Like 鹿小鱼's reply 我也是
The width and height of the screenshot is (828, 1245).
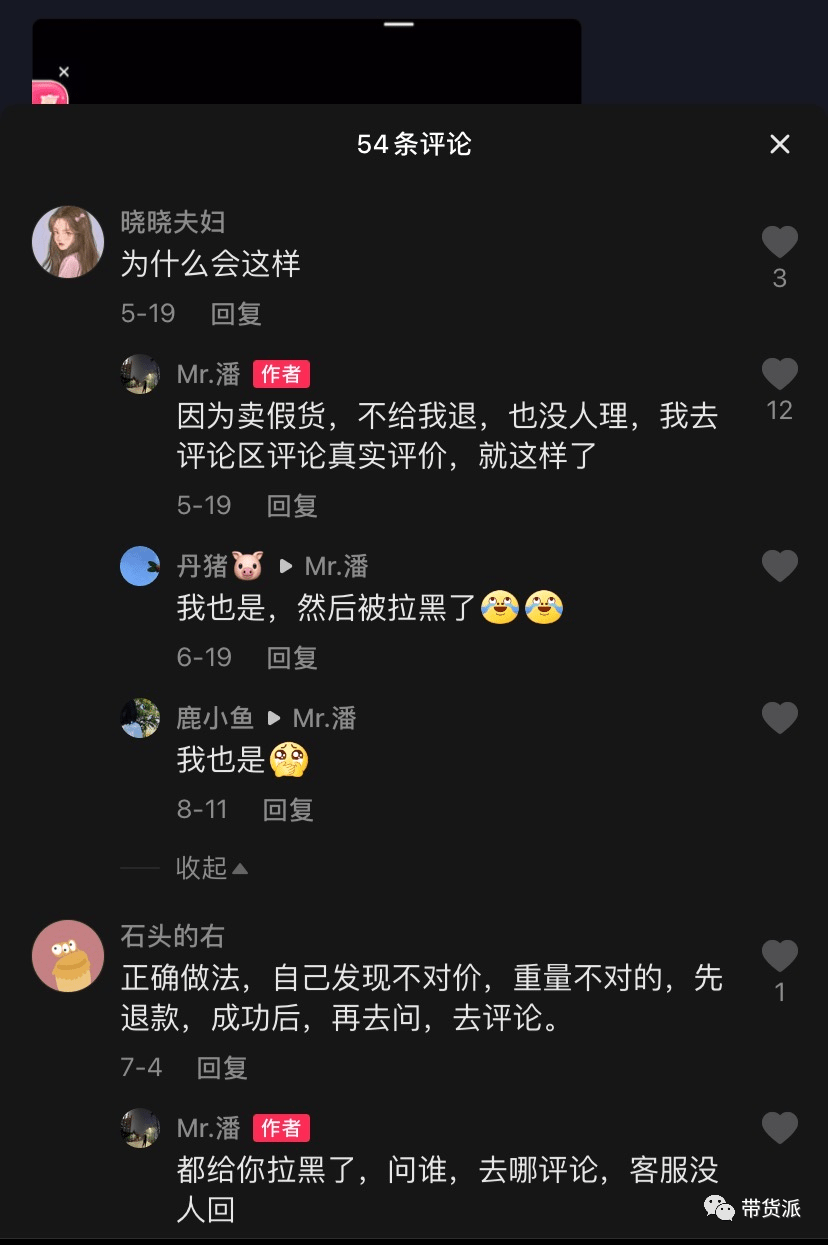point(780,719)
